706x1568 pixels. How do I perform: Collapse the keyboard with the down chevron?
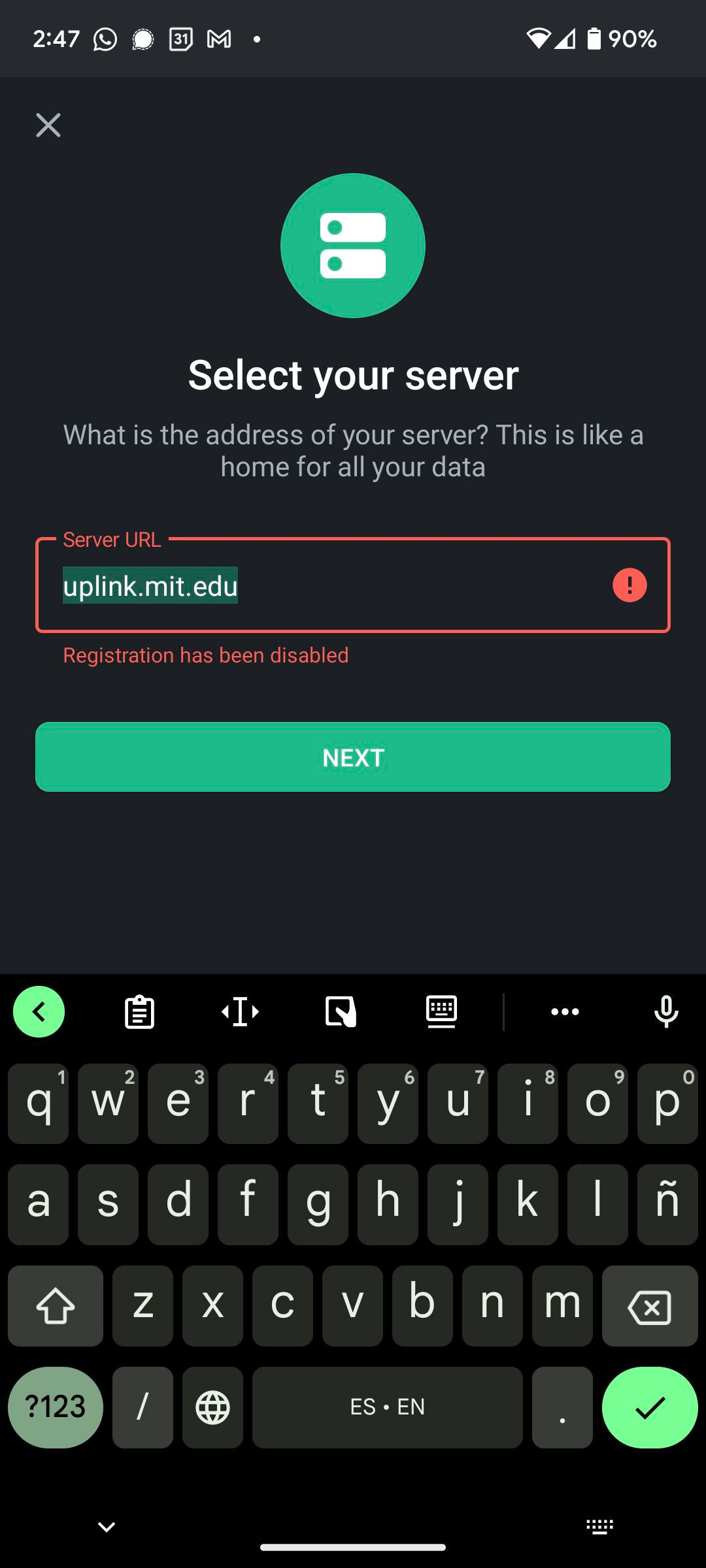[106, 1526]
